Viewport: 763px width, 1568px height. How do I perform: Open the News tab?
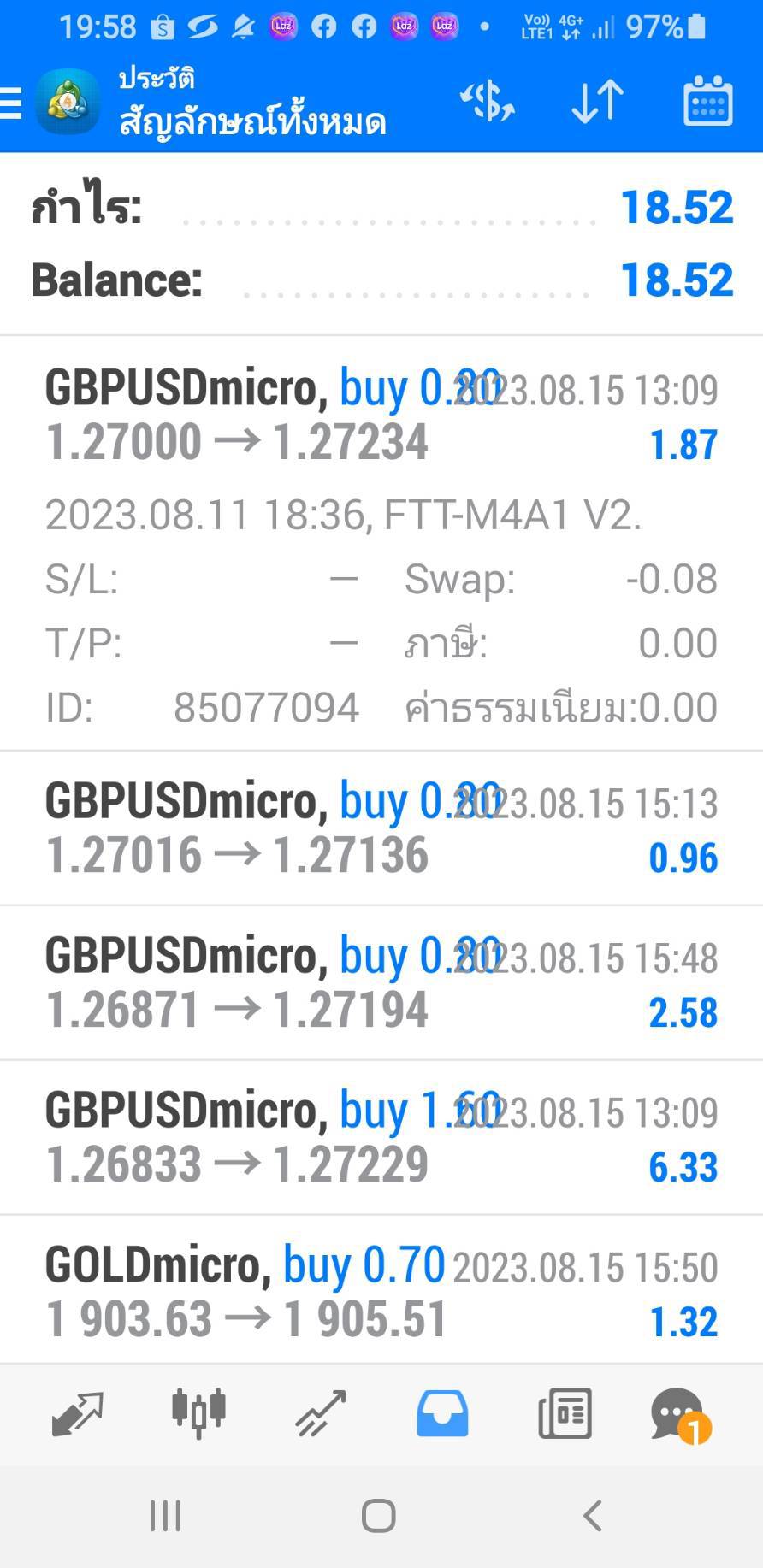(565, 1413)
